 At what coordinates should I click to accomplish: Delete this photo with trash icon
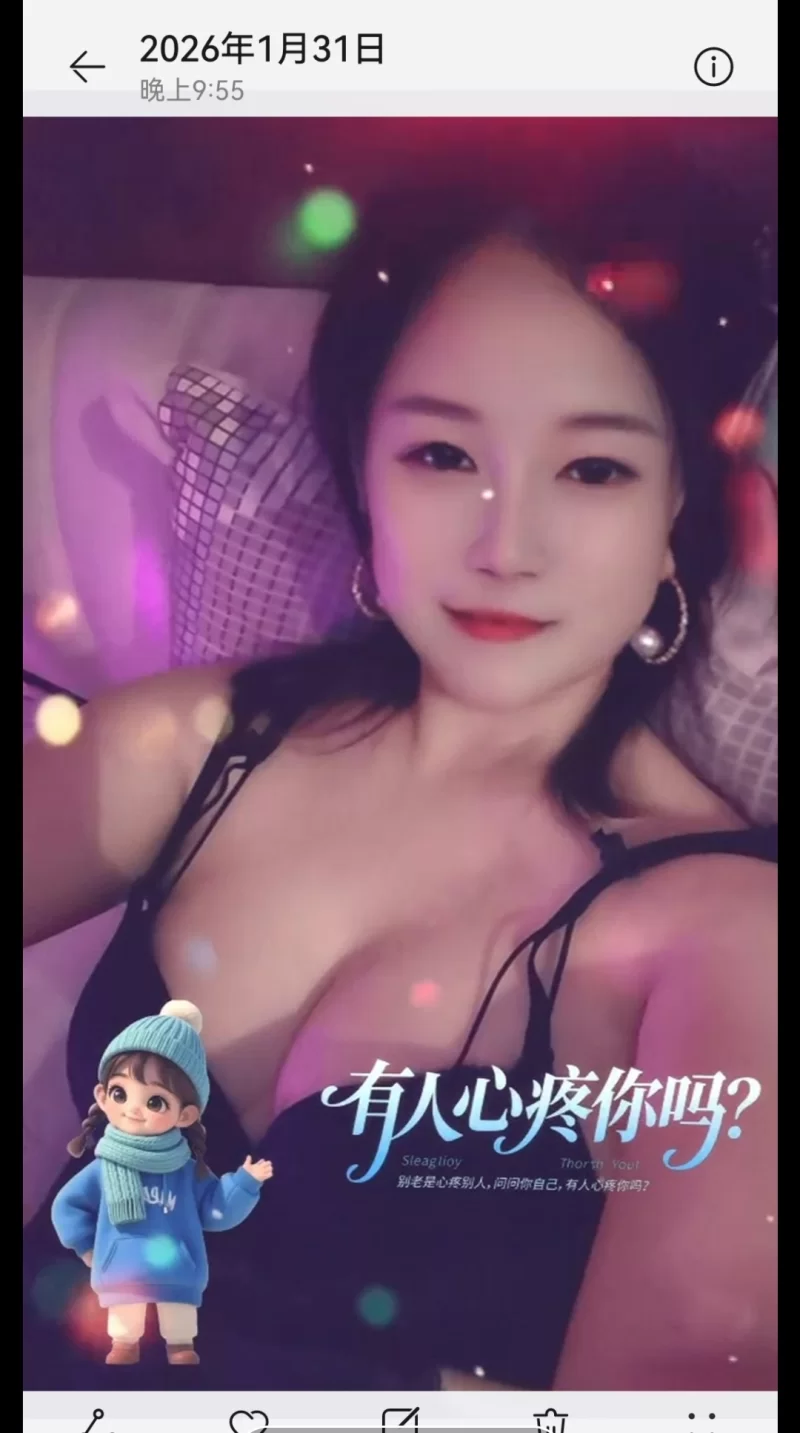tap(551, 1420)
